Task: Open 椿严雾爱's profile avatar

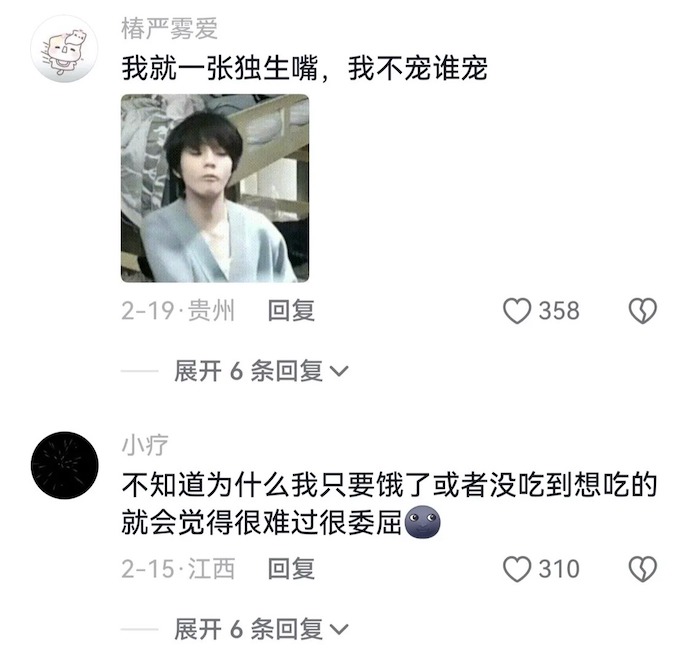Action: coord(66,50)
